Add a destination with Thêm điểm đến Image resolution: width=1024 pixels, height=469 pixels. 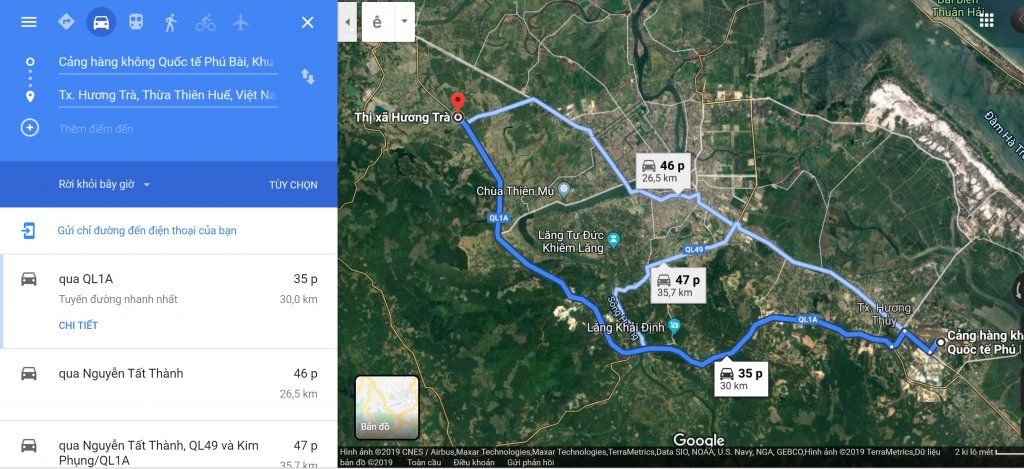point(96,128)
